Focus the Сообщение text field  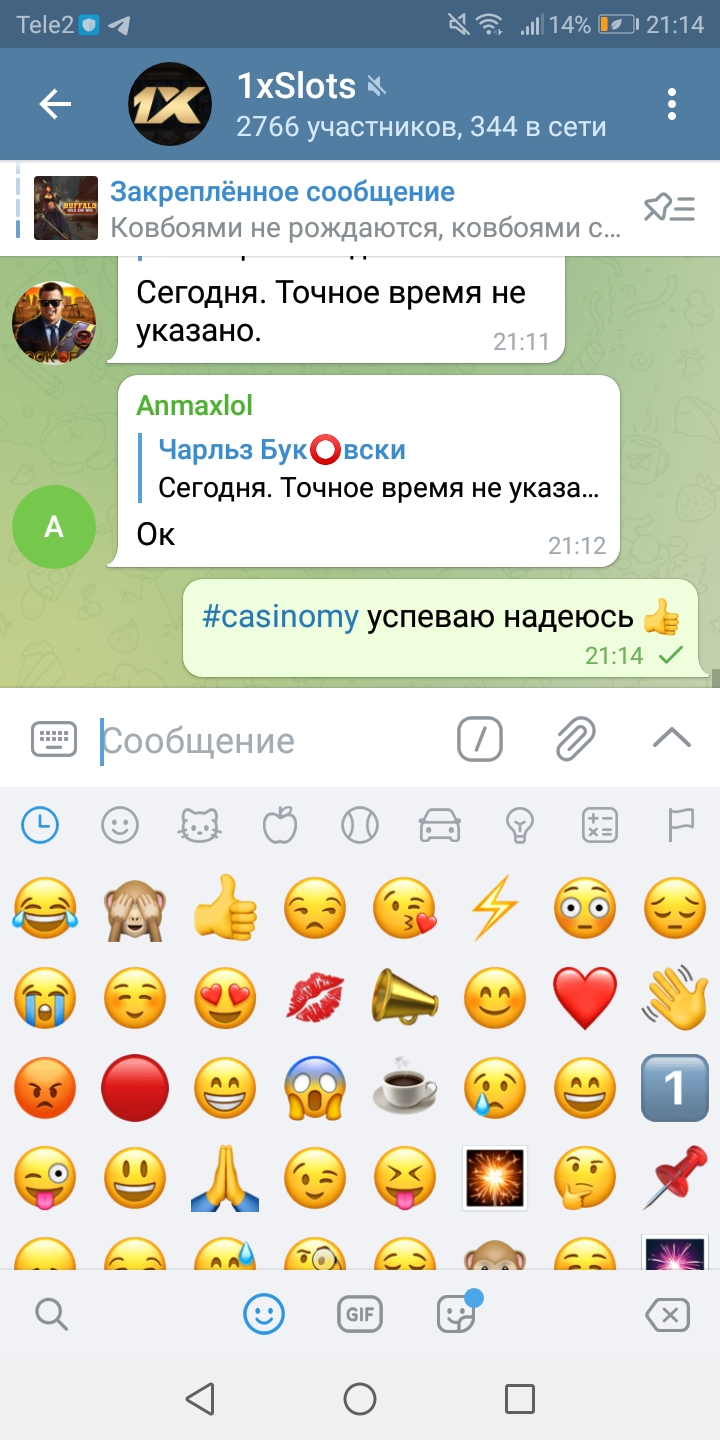click(x=270, y=741)
